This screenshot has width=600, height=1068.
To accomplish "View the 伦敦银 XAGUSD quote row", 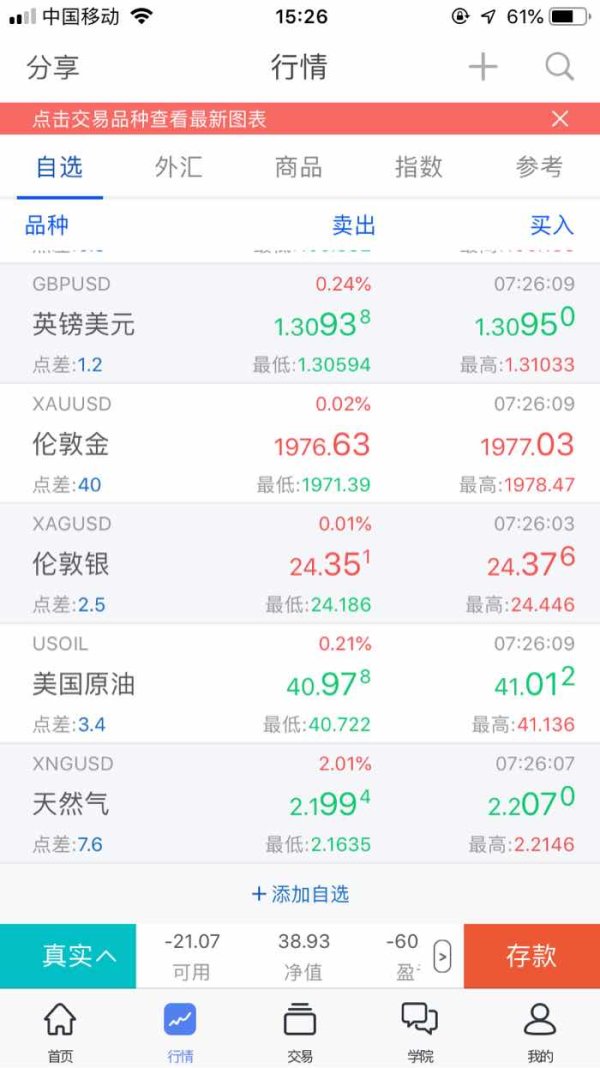I will (300, 563).
